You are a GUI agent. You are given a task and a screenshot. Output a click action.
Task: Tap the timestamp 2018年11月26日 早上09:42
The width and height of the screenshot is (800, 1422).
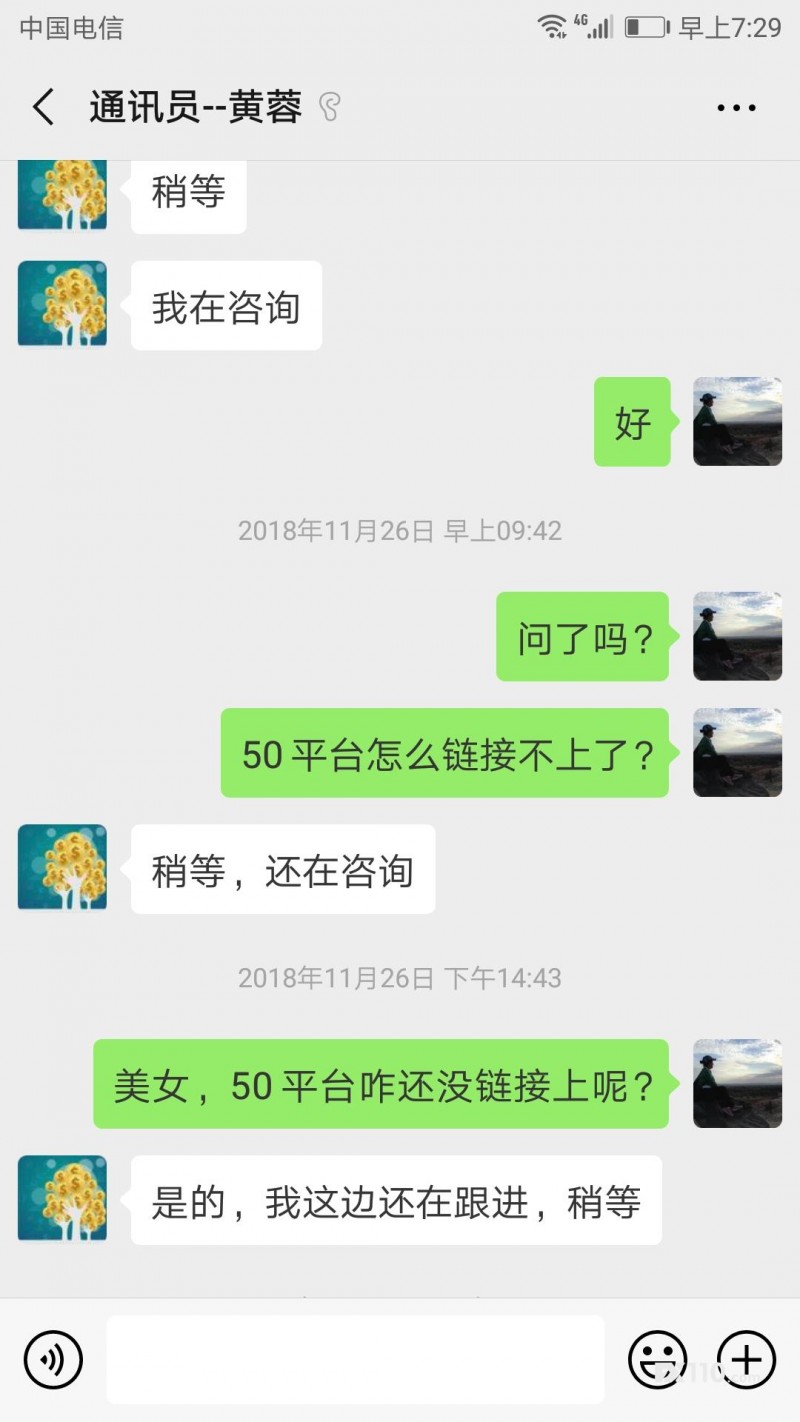coord(399,531)
